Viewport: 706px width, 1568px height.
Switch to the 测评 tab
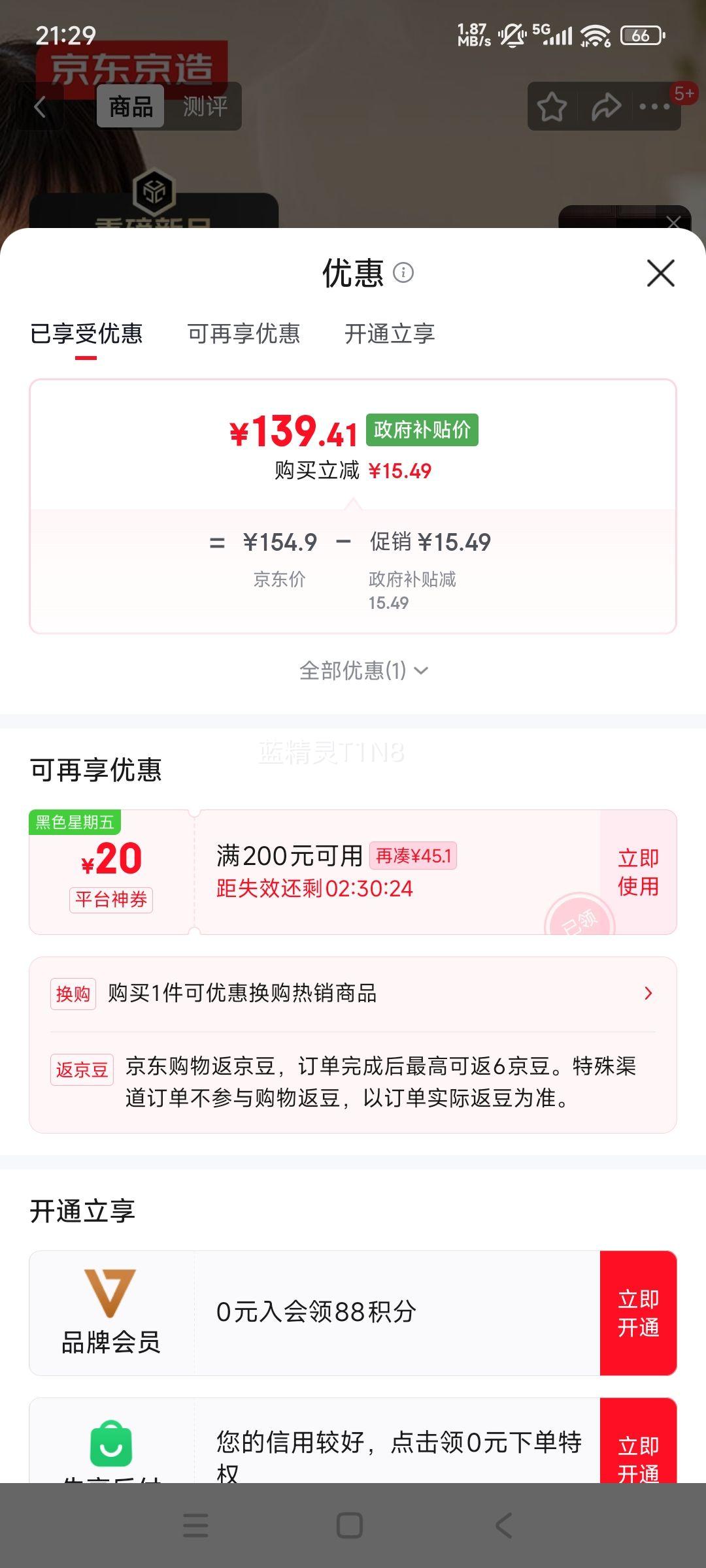[x=205, y=106]
